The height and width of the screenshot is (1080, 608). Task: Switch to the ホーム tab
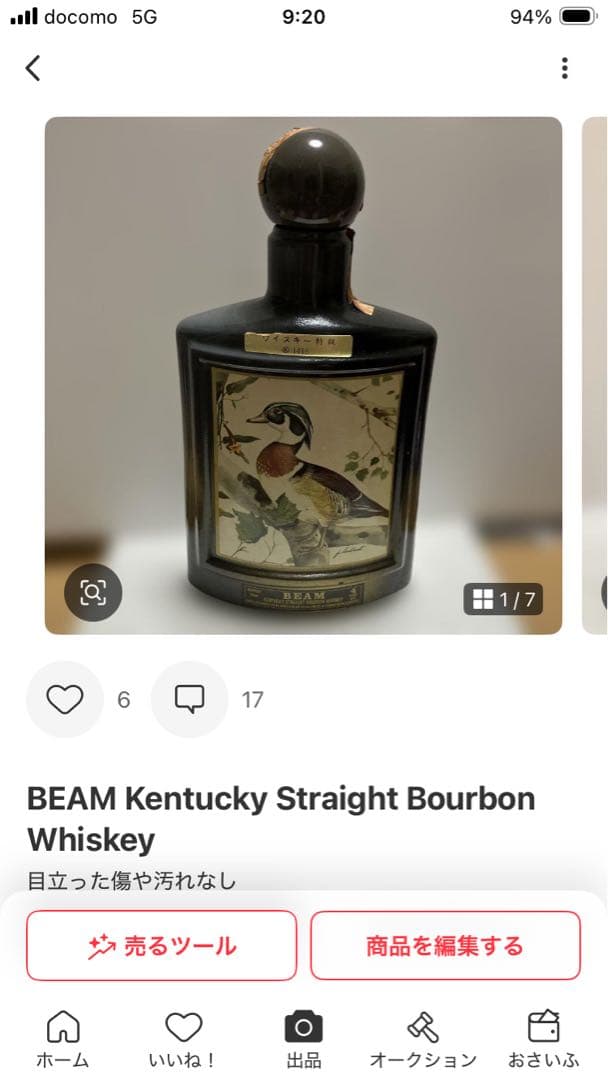tap(63, 1038)
